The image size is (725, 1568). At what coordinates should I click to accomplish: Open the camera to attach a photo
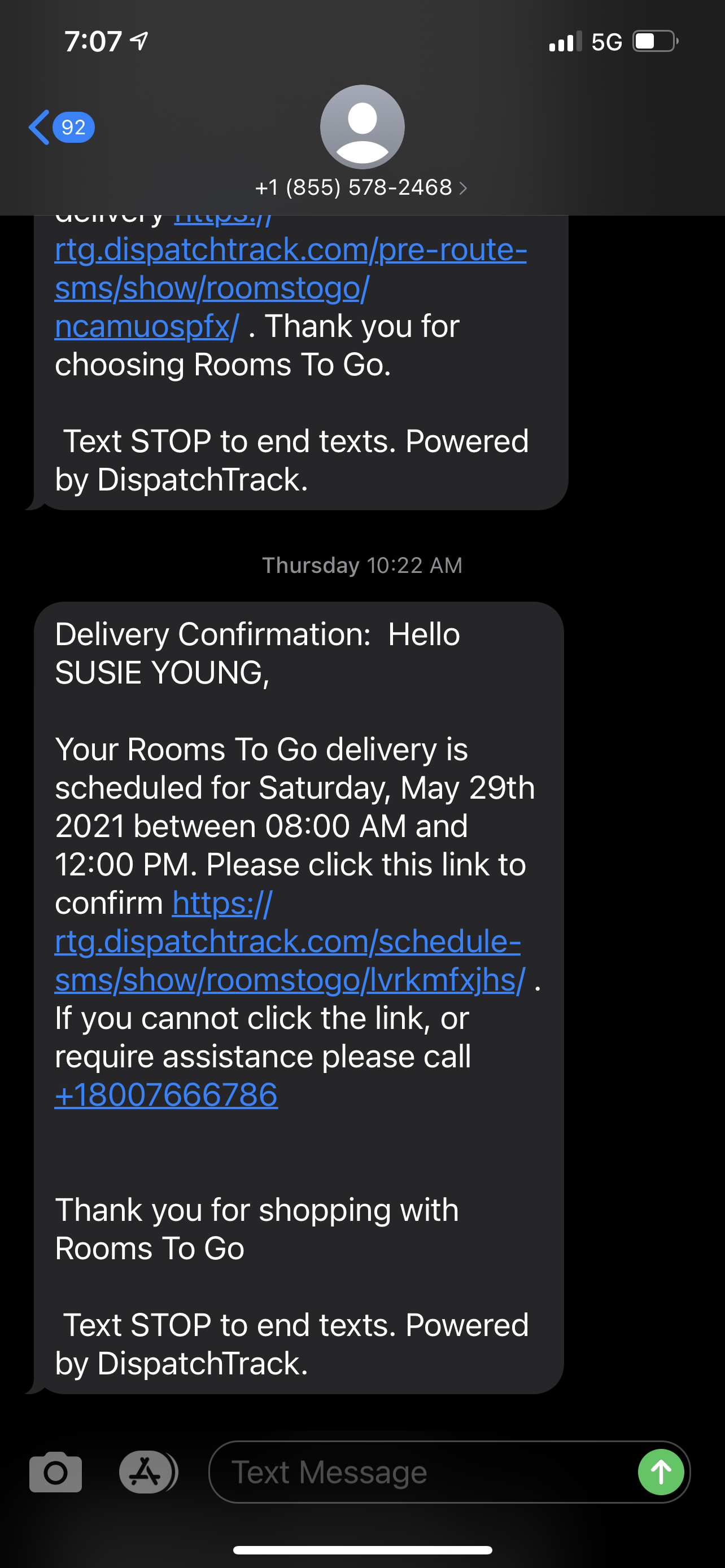55,1473
